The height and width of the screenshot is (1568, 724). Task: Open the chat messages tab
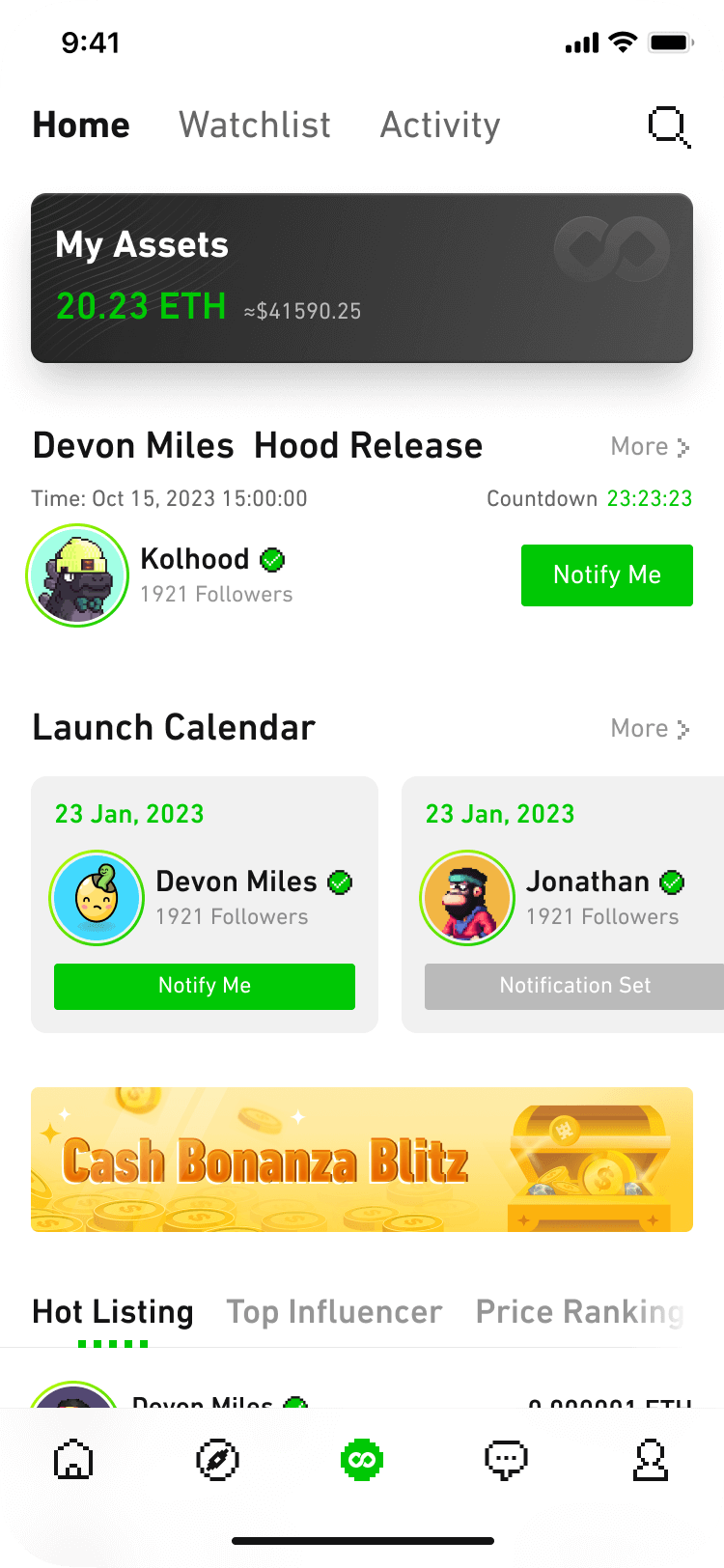[506, 1460]
